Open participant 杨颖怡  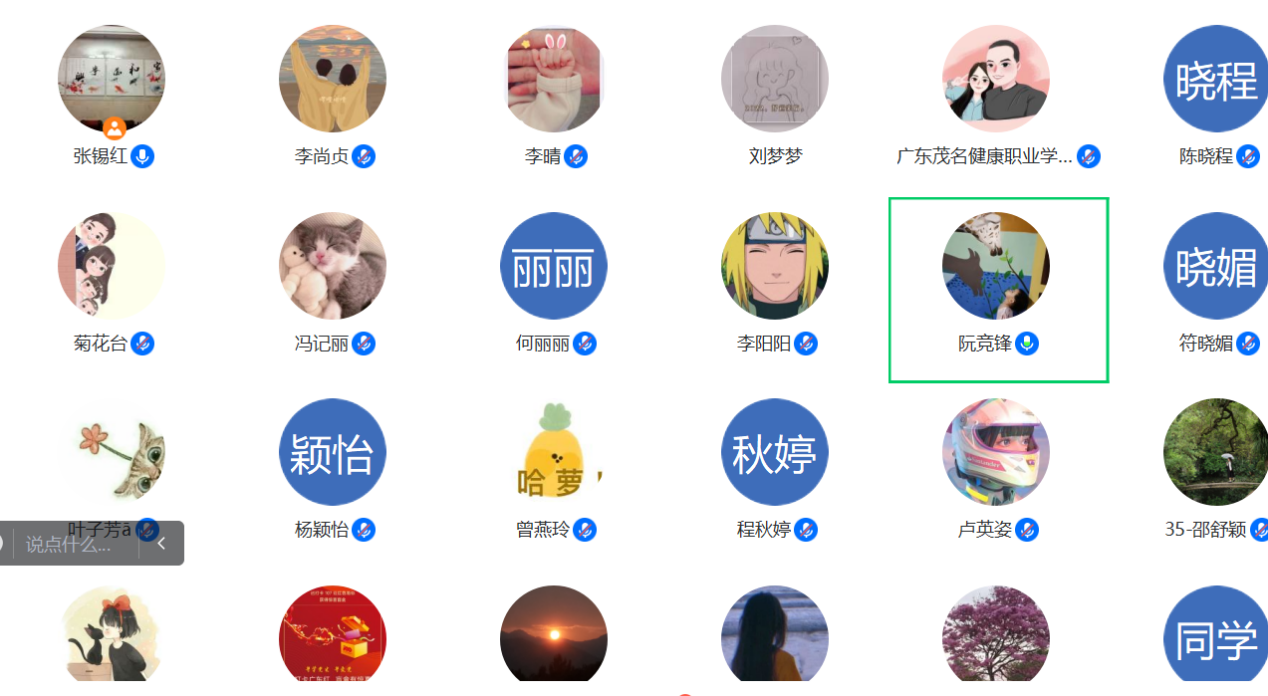click(x=333, y=452)
